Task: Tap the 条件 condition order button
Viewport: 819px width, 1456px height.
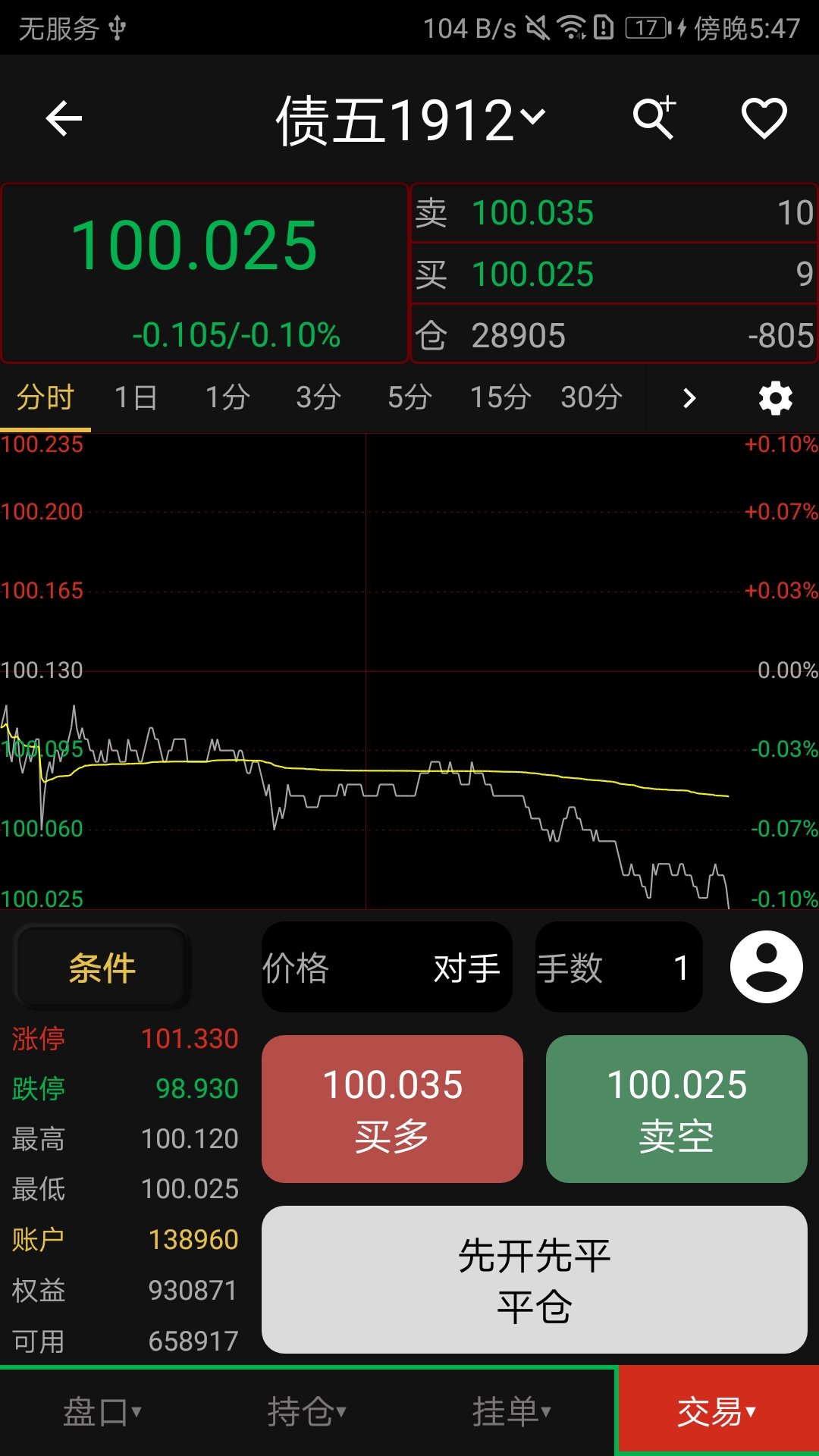Action: click(102, 968)
